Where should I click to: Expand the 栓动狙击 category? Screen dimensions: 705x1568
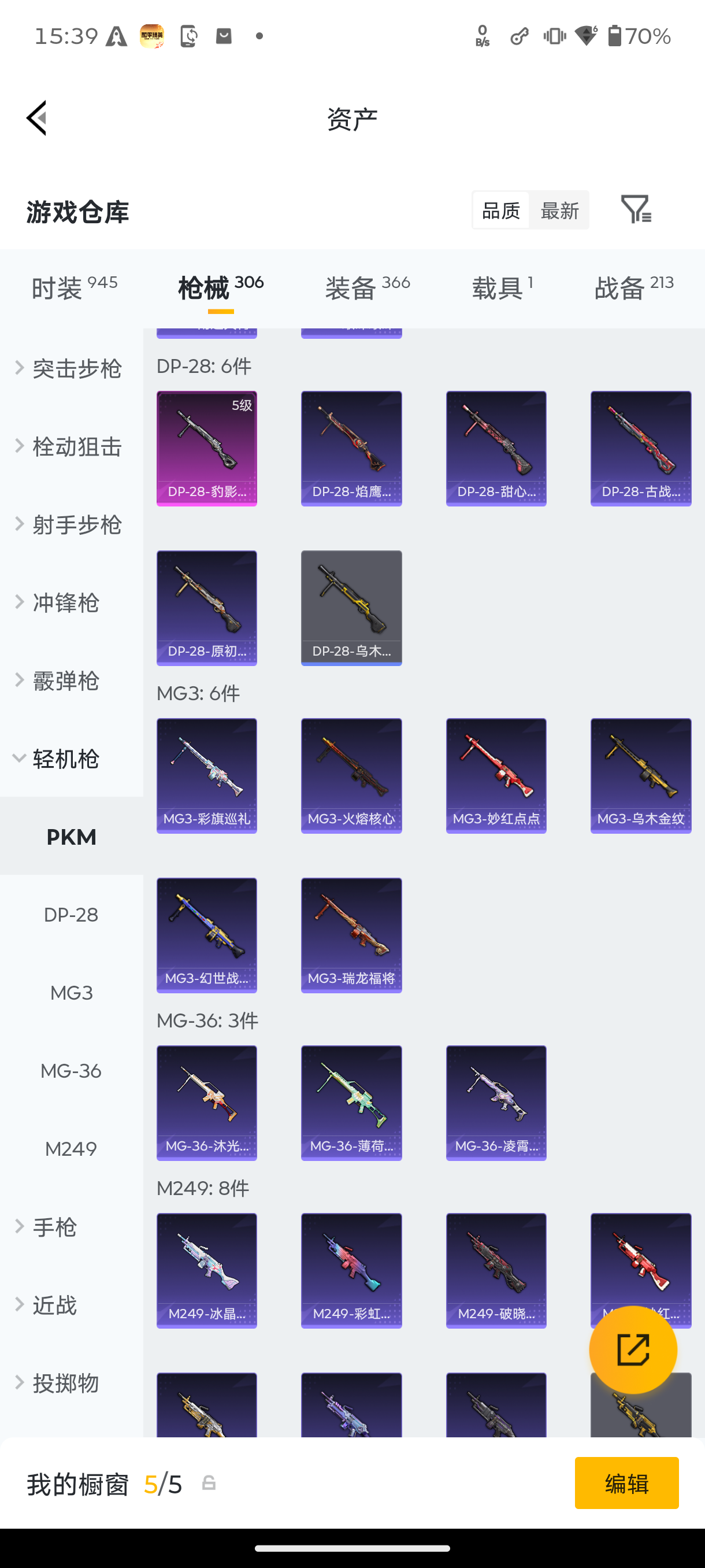[71, 447]
